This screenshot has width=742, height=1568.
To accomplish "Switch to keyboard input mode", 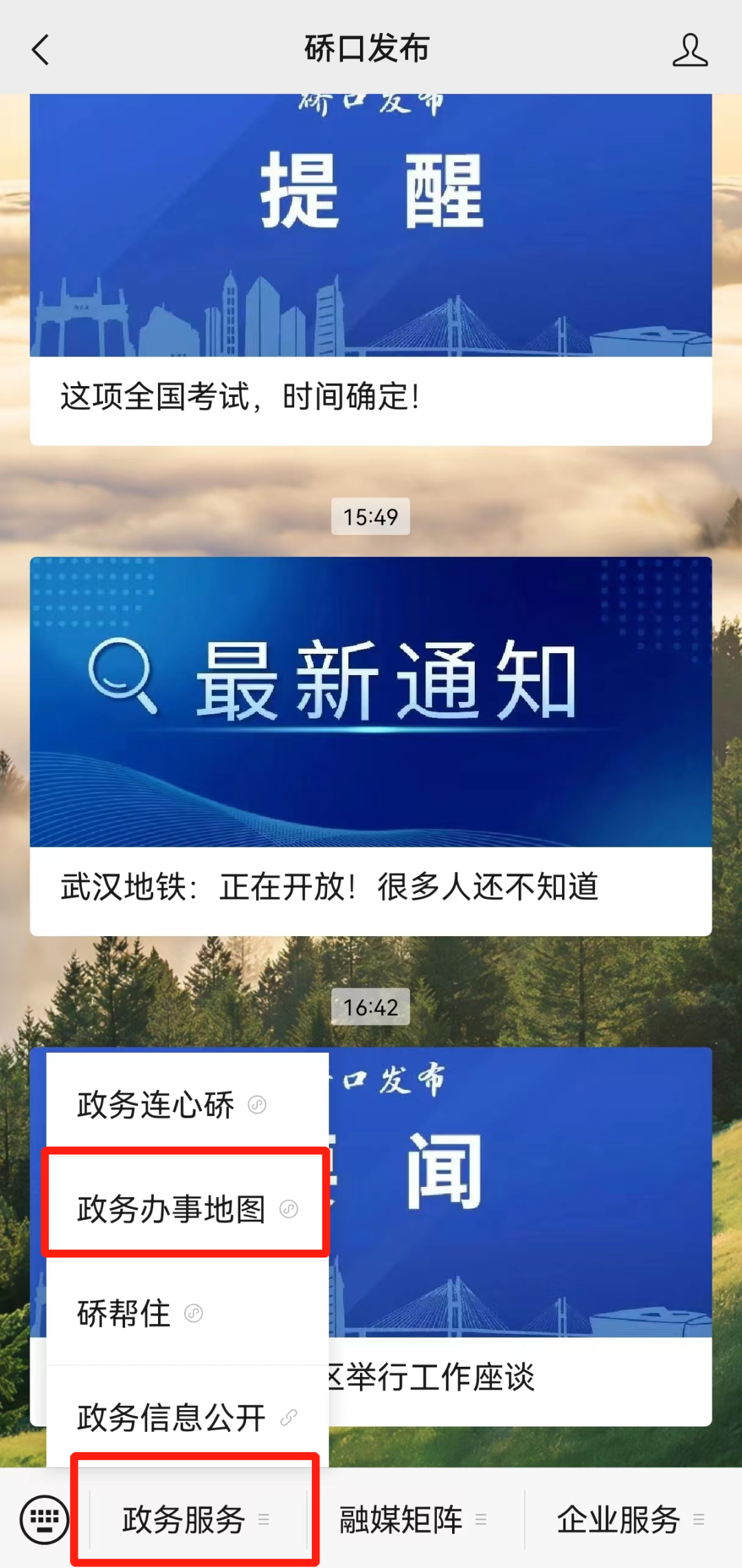I will point(44,1519).
